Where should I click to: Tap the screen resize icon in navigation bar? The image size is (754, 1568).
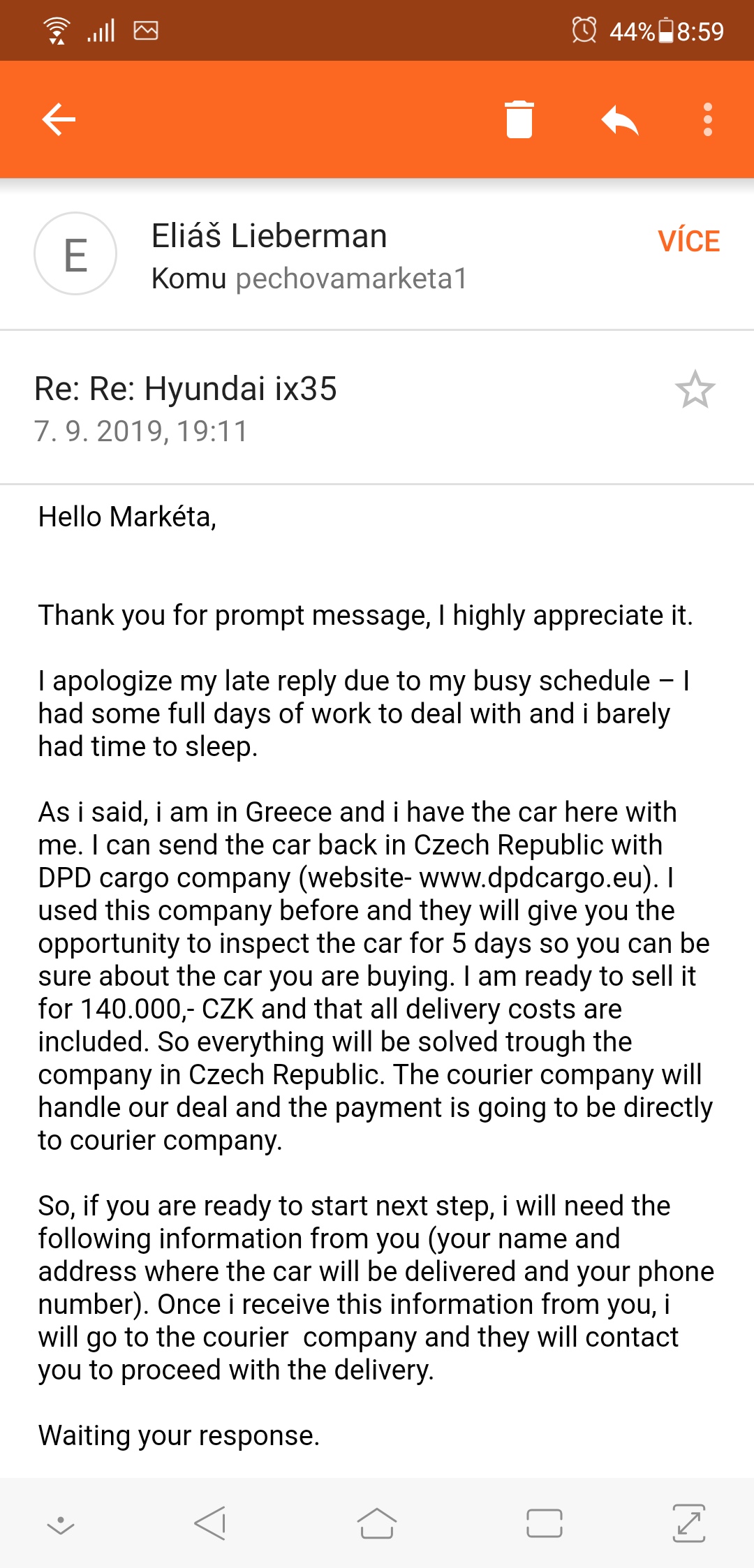(x=689, y=1523)
